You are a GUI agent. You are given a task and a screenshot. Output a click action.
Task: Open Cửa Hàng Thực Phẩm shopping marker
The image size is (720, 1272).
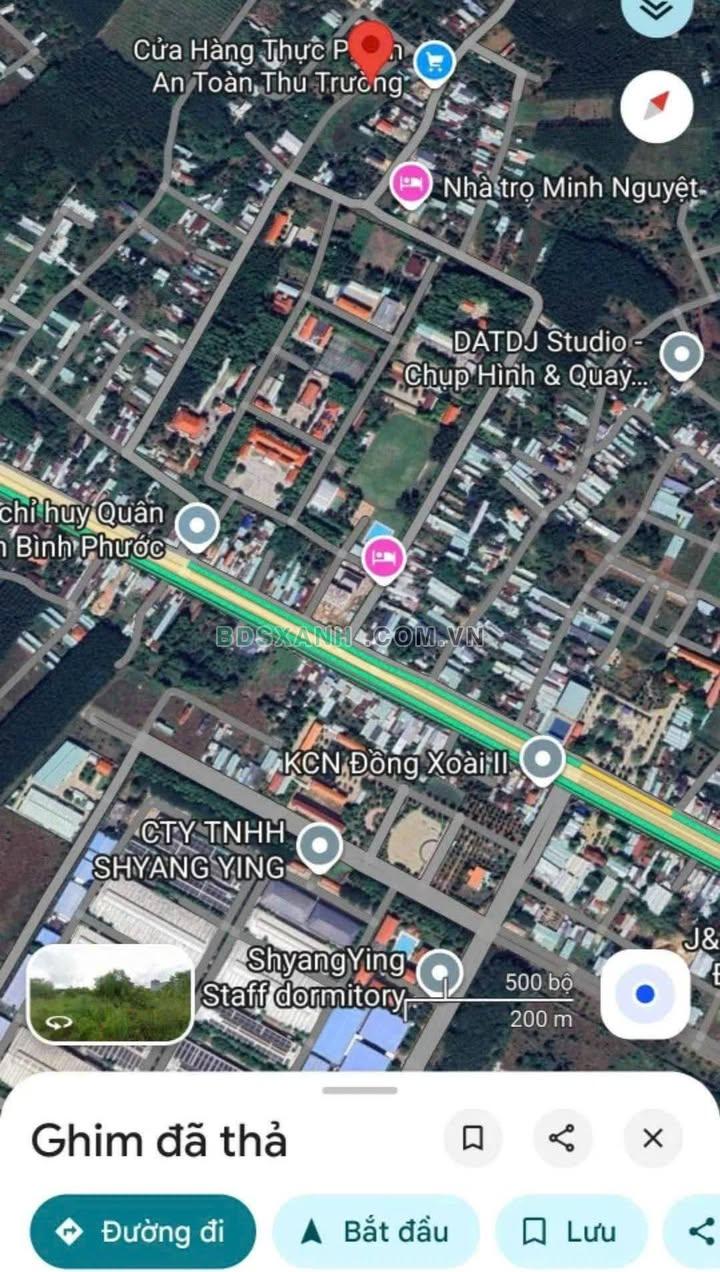[434, 64]
